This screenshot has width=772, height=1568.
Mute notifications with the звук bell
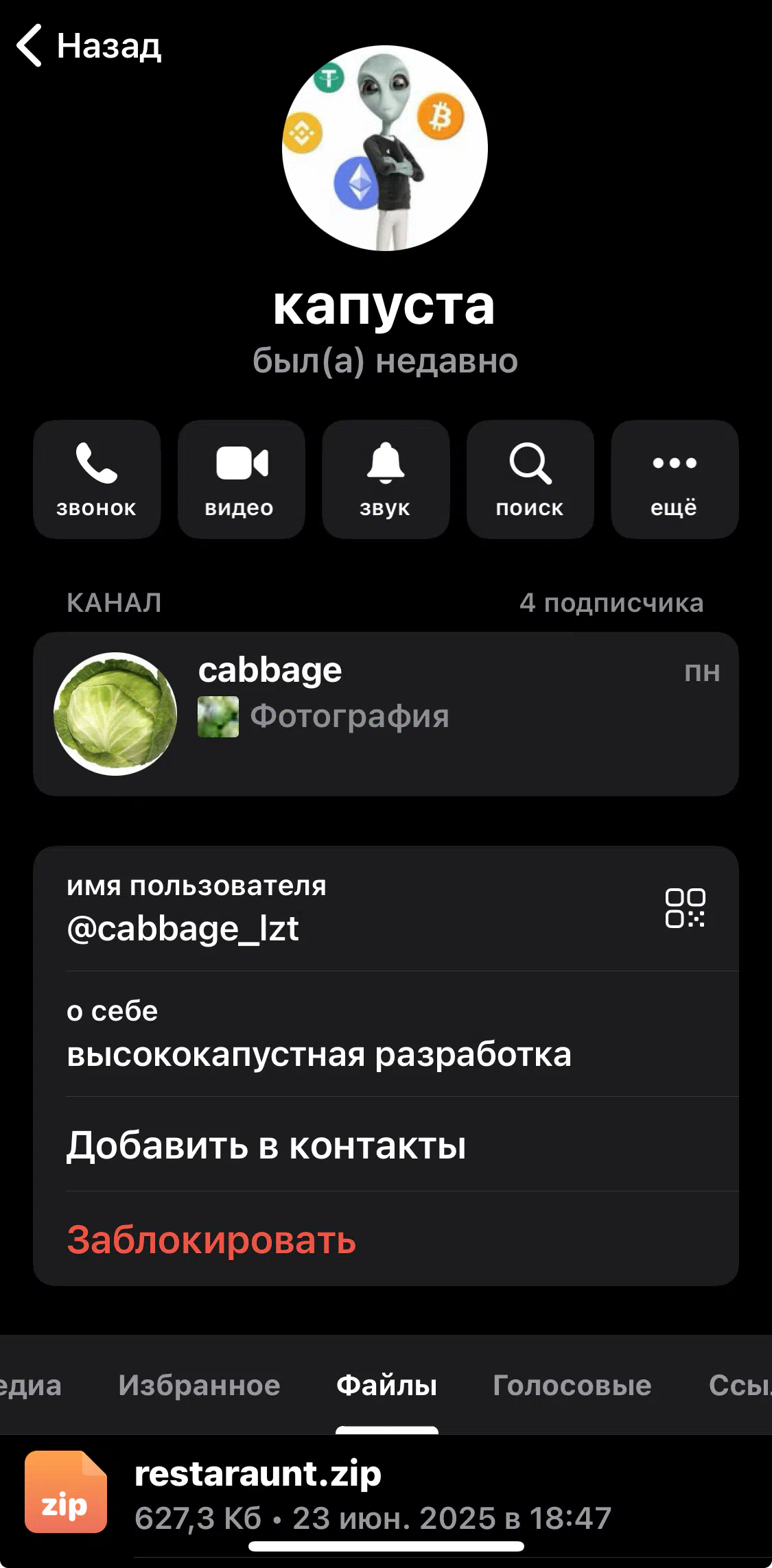[386, 479]
